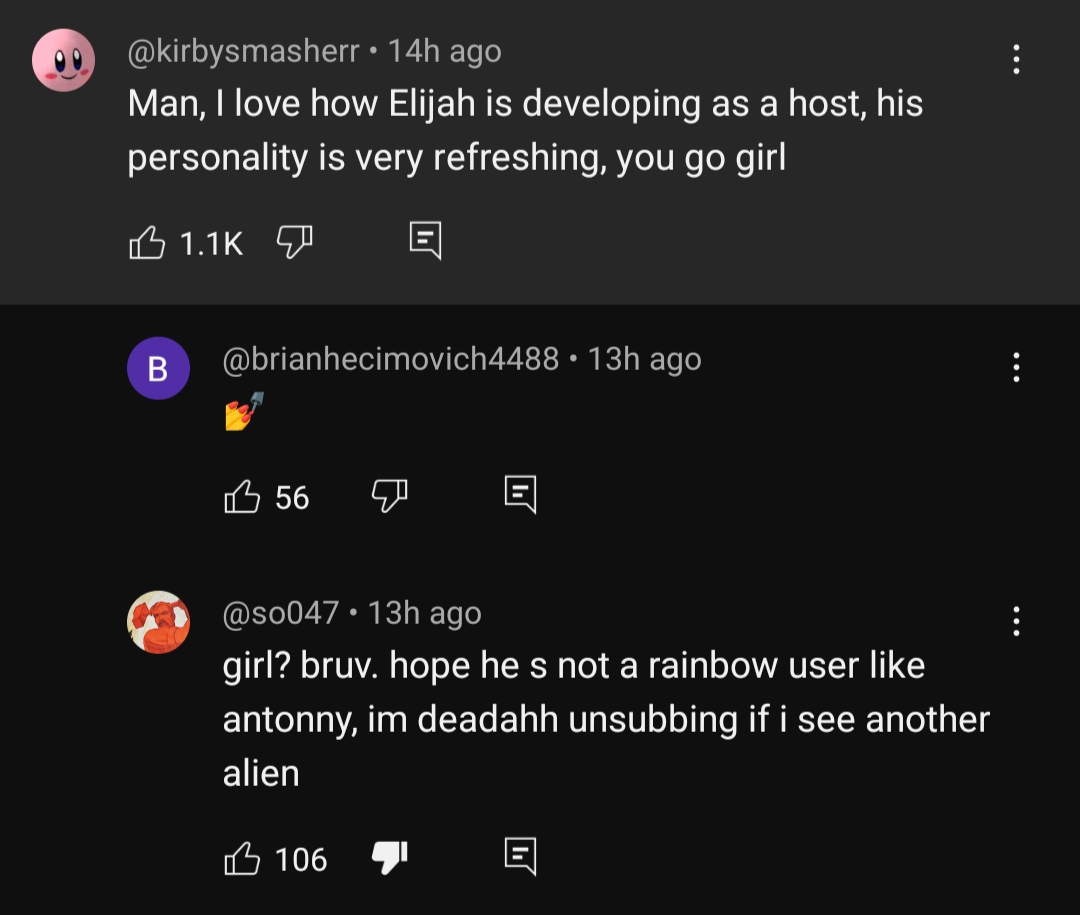The width and height of the screenshot is (1080, 915).
Task: Reply to @kirbysmasherr's comment
Action: (425, 241)
